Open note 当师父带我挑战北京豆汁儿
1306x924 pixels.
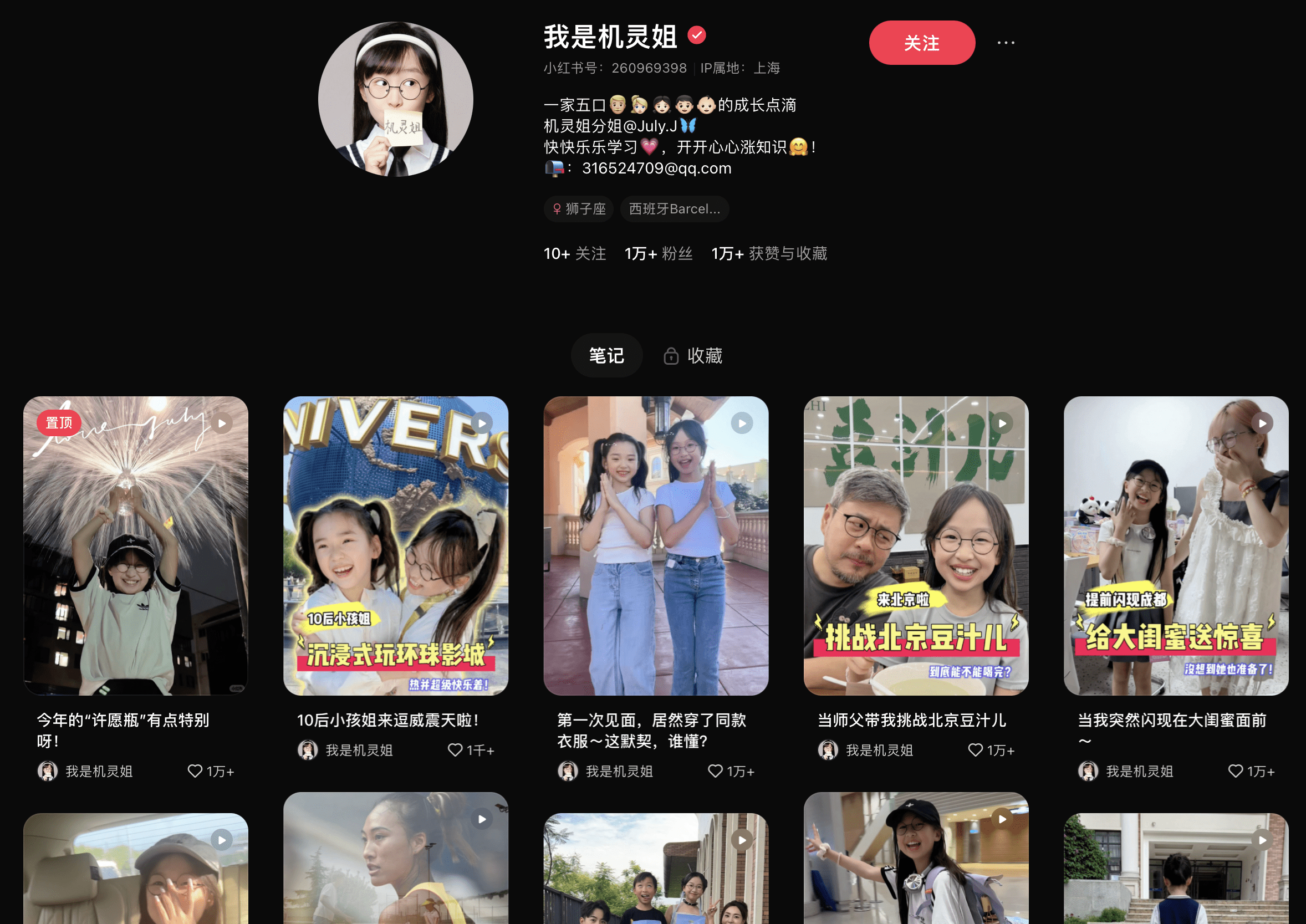click(x=916, y=545)
